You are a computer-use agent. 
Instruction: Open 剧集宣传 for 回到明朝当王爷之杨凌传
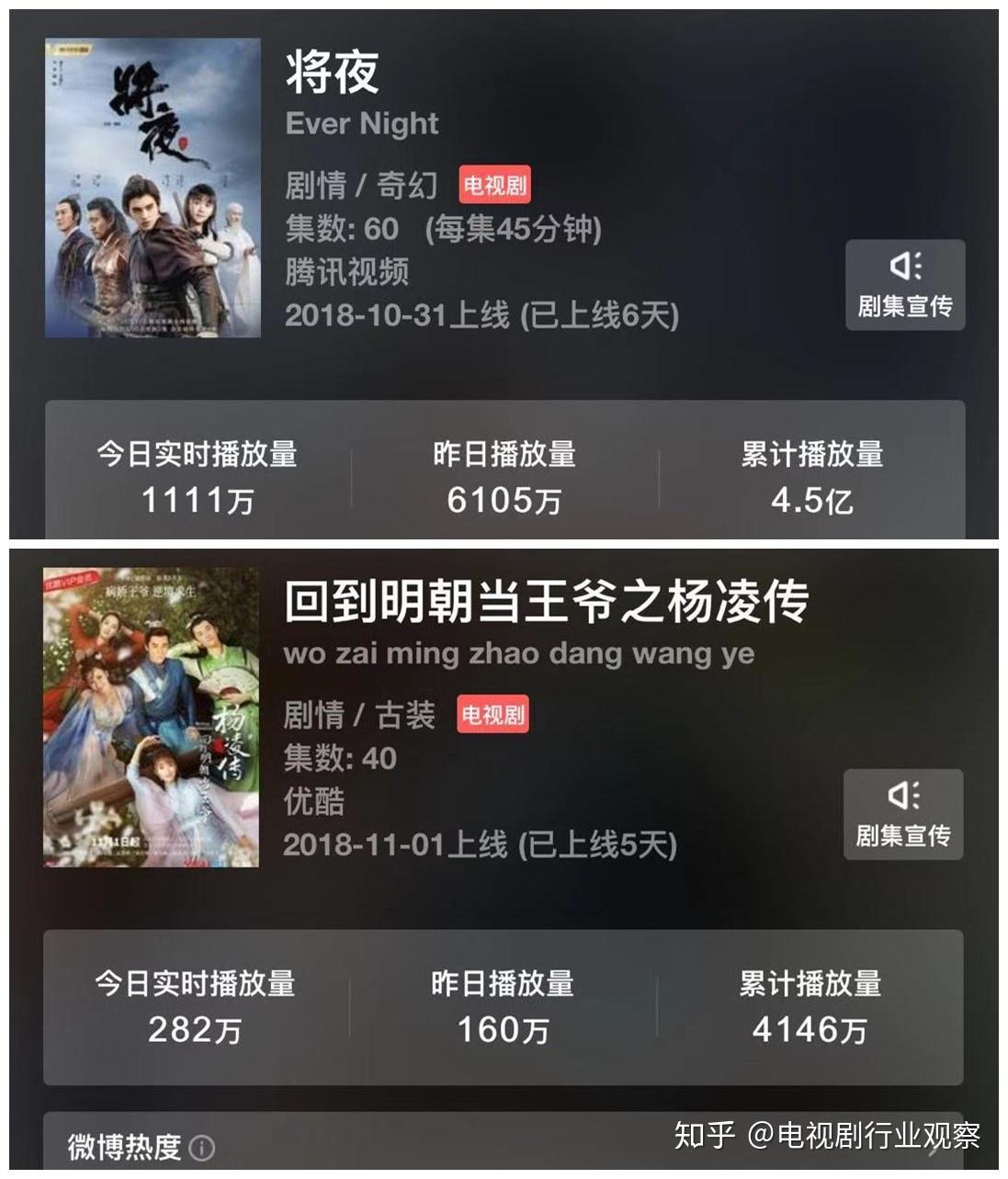(x=905, y=813)
